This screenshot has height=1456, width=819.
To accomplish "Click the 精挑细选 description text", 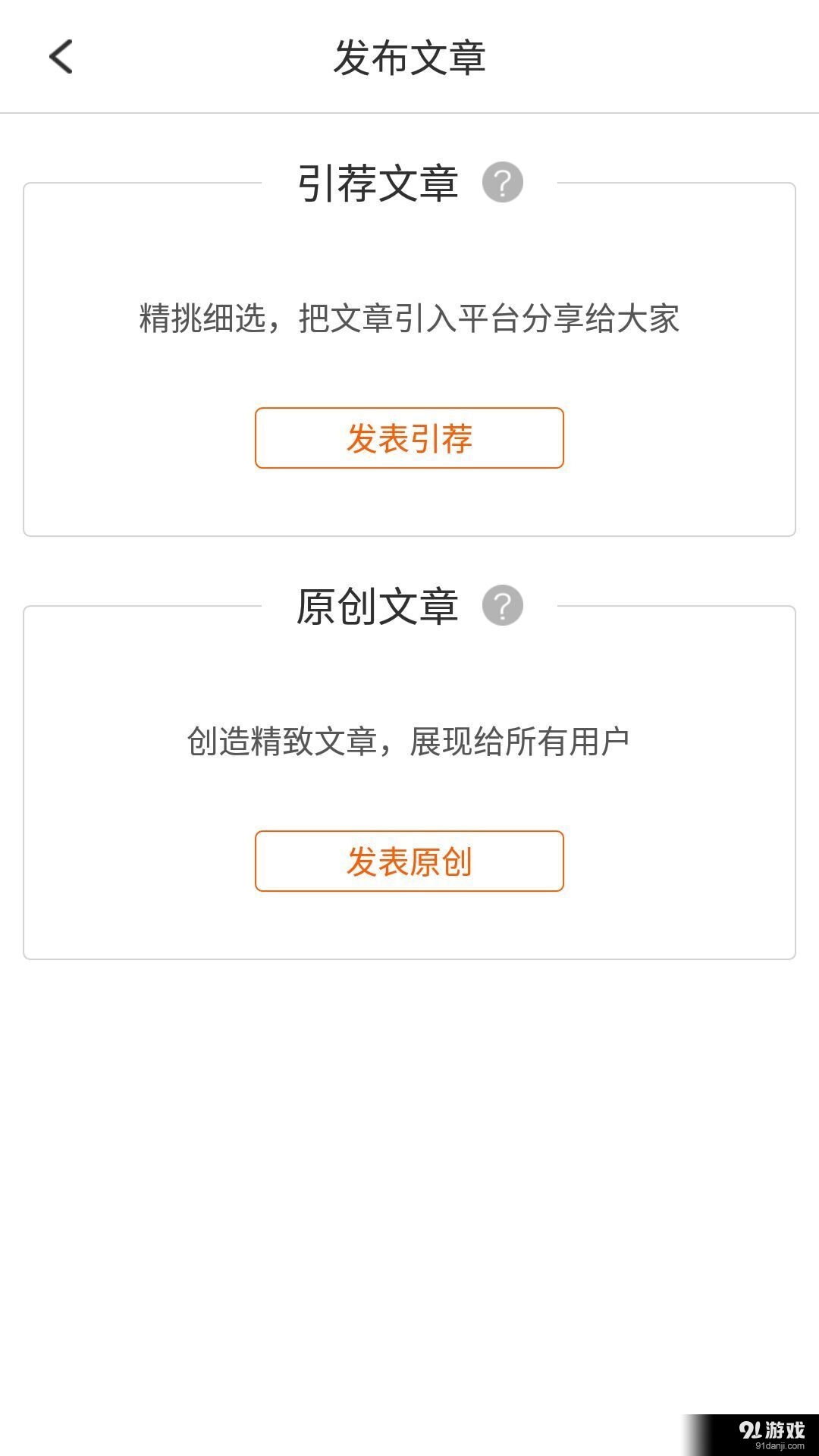I will (409, 318).
